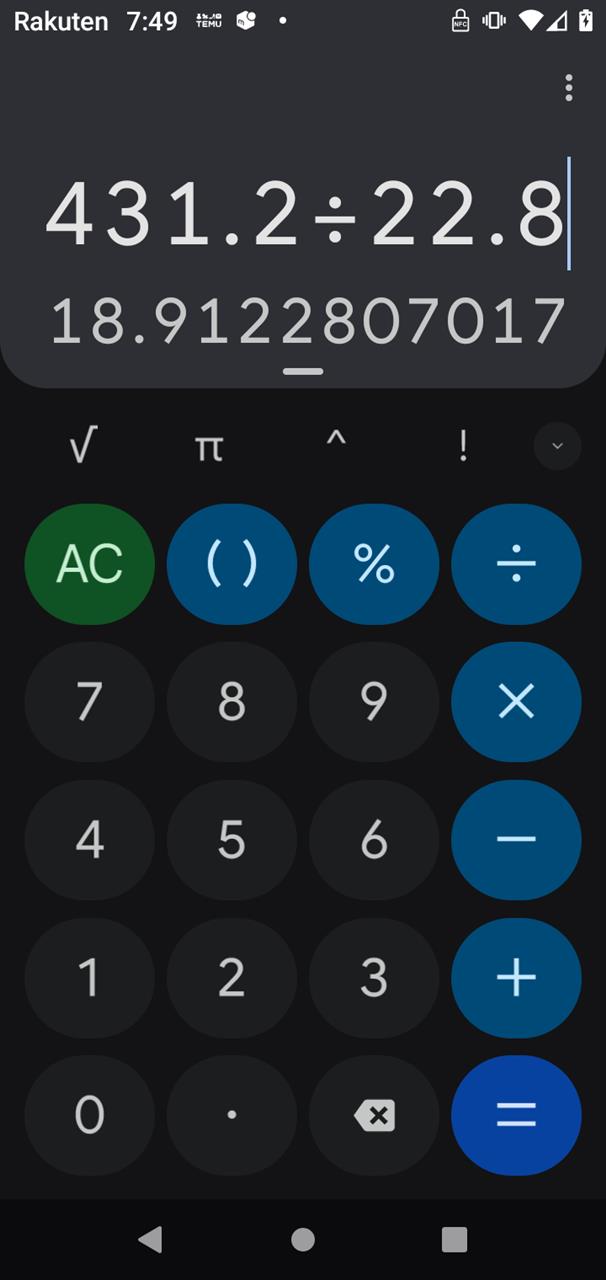Image resolution: width=606 pixels, height=1280 pixels.
Task: Enter the digit 7
Action: click(90, 702)
